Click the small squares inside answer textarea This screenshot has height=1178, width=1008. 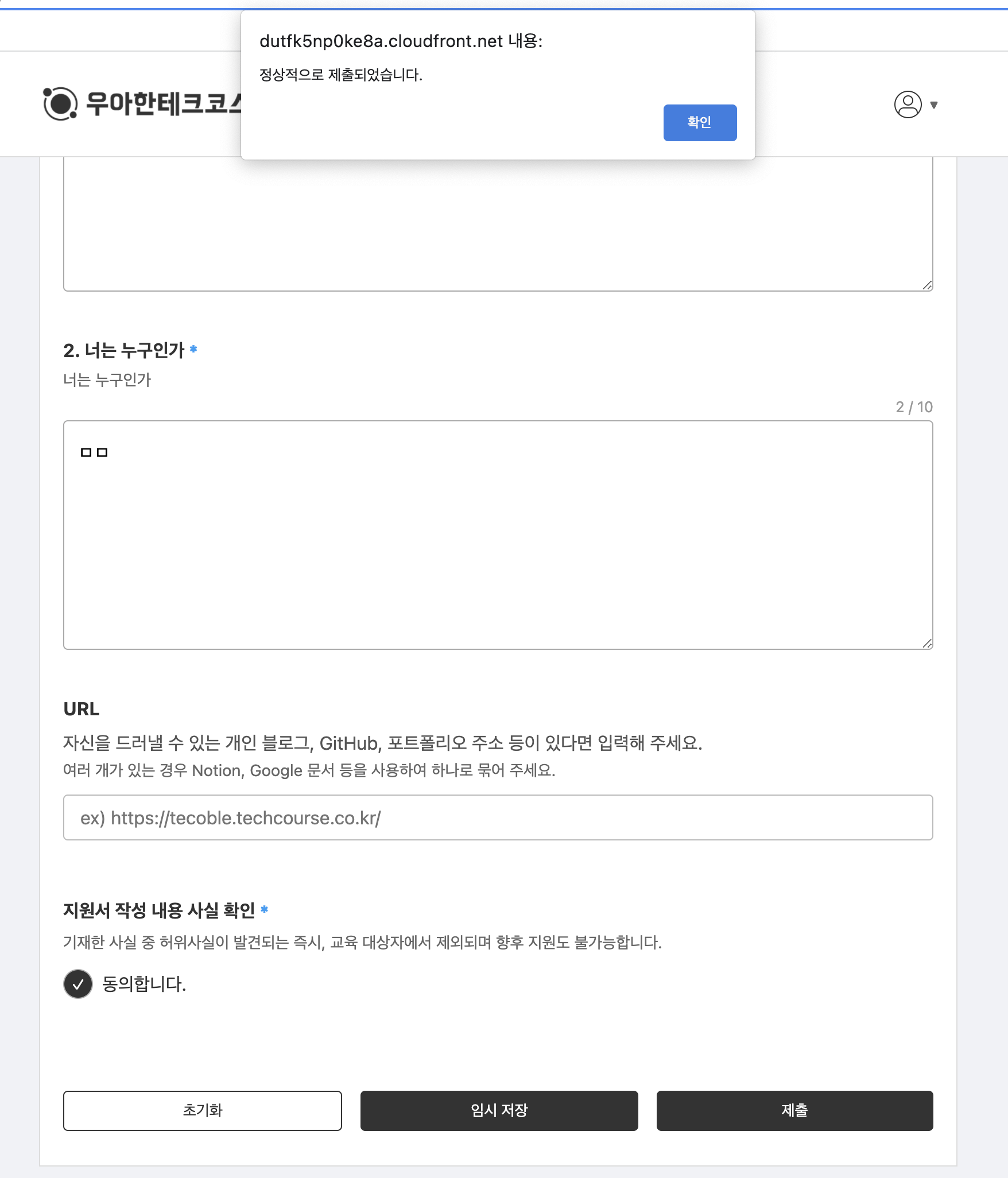pos(94,452)
